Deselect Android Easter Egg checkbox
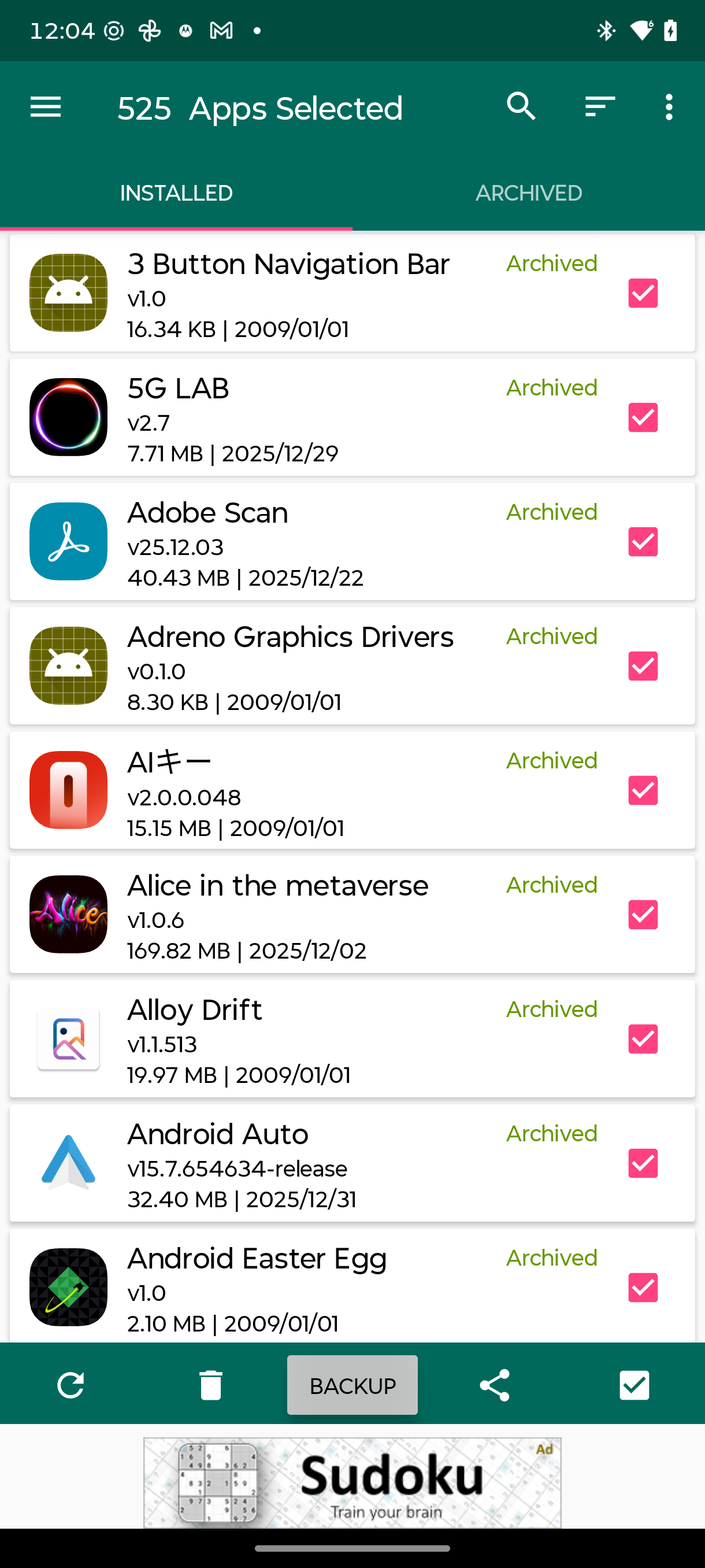The image size is (705, 1568). (643, 1288)
